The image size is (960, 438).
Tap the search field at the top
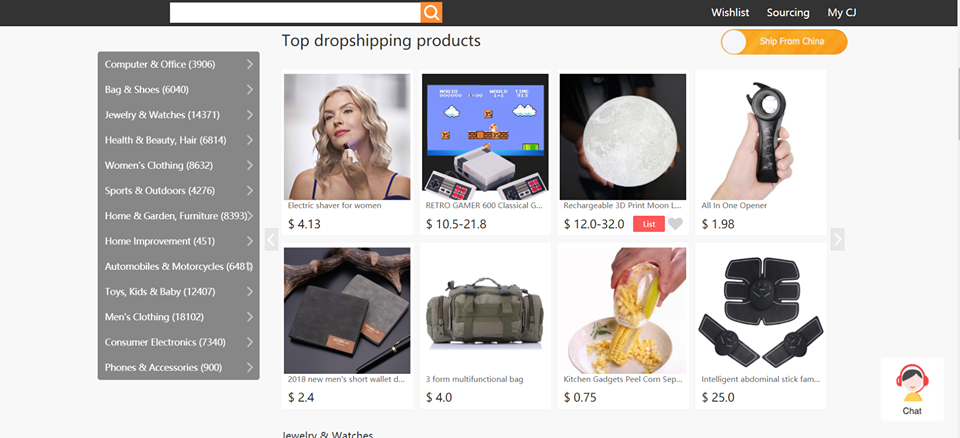click(x=294, y=12)
